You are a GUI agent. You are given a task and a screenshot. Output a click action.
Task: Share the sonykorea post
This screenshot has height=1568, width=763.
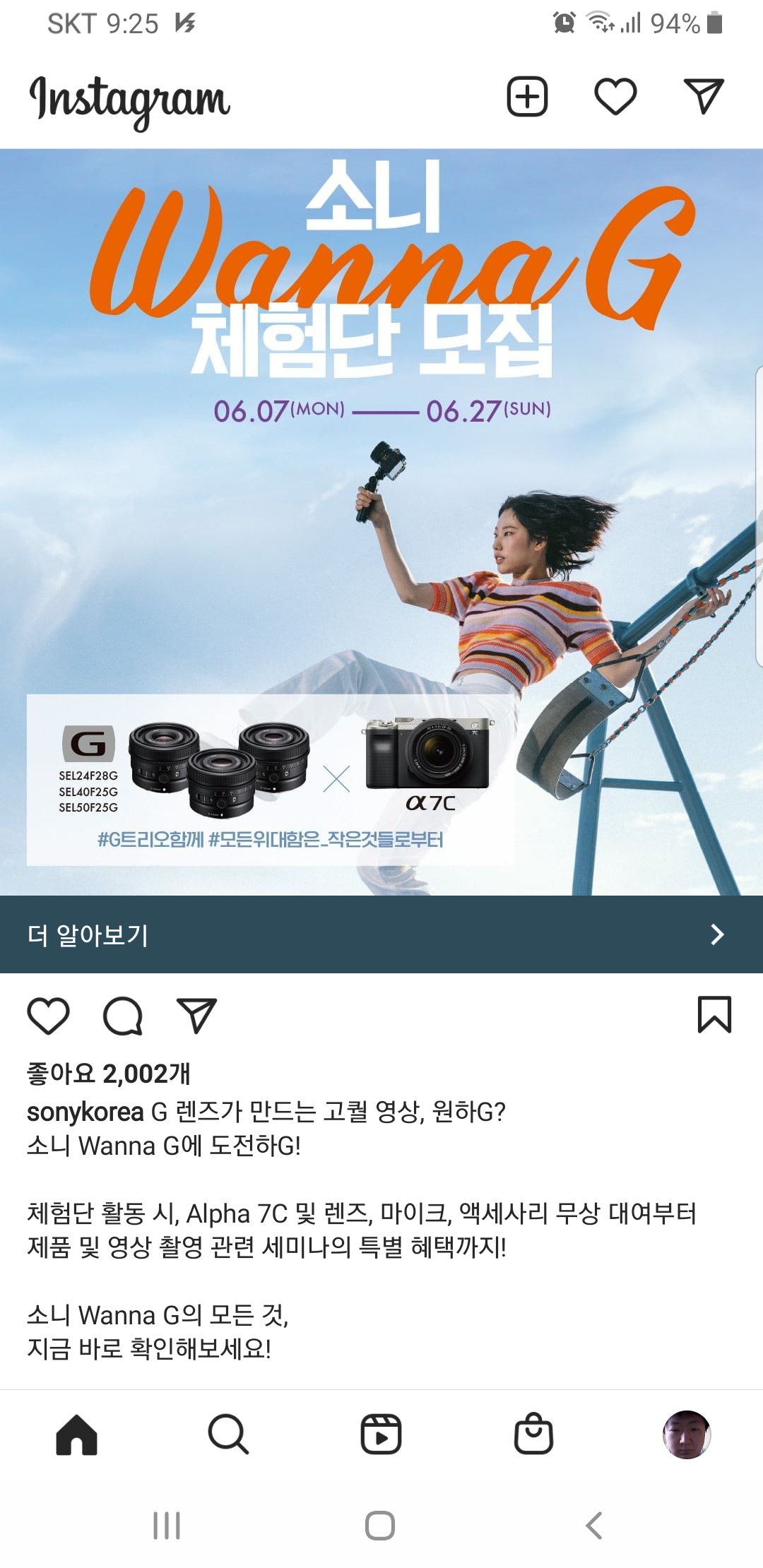[196, 1016]
